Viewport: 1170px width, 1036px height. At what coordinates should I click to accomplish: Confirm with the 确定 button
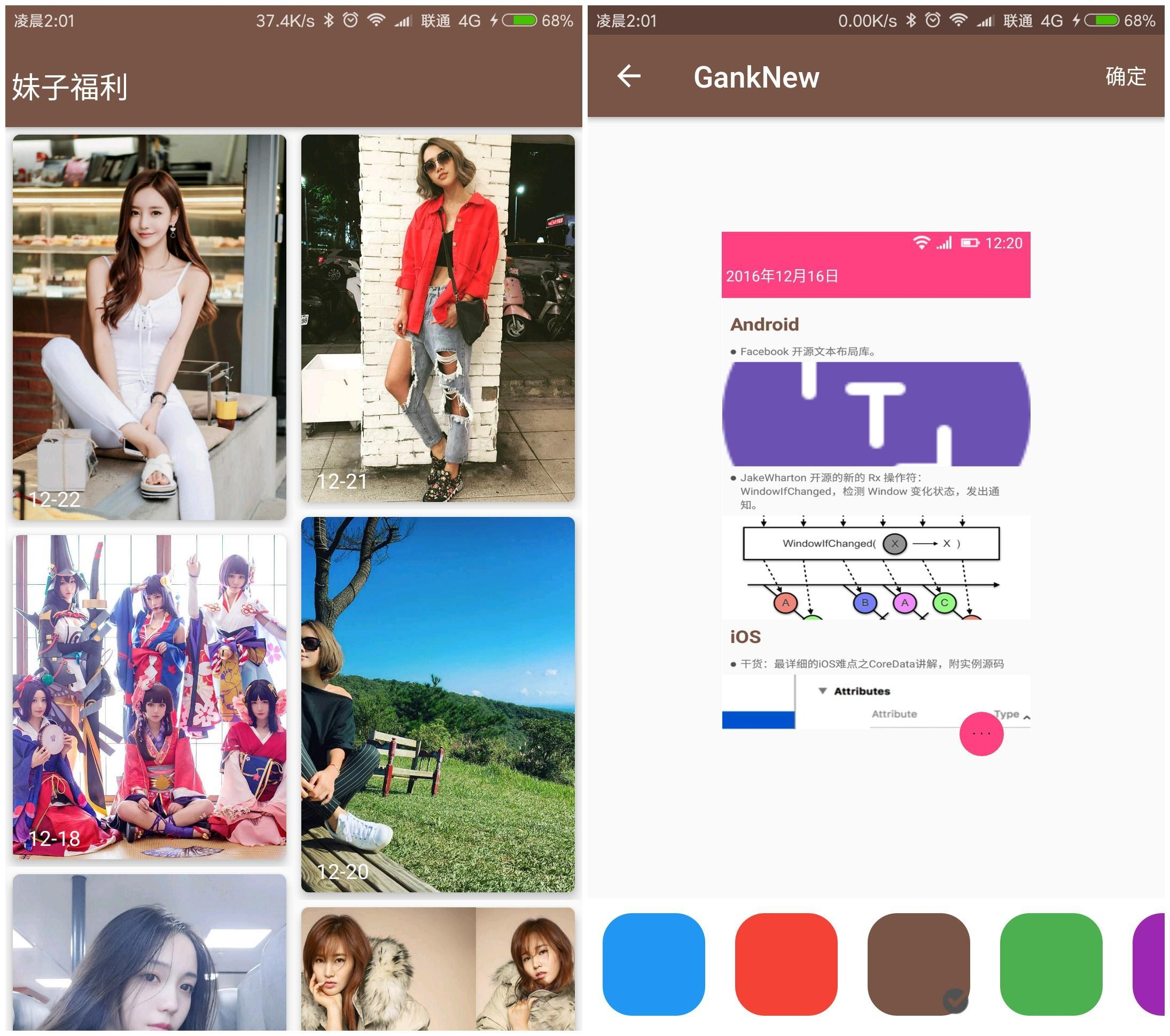pos(1125,77)
